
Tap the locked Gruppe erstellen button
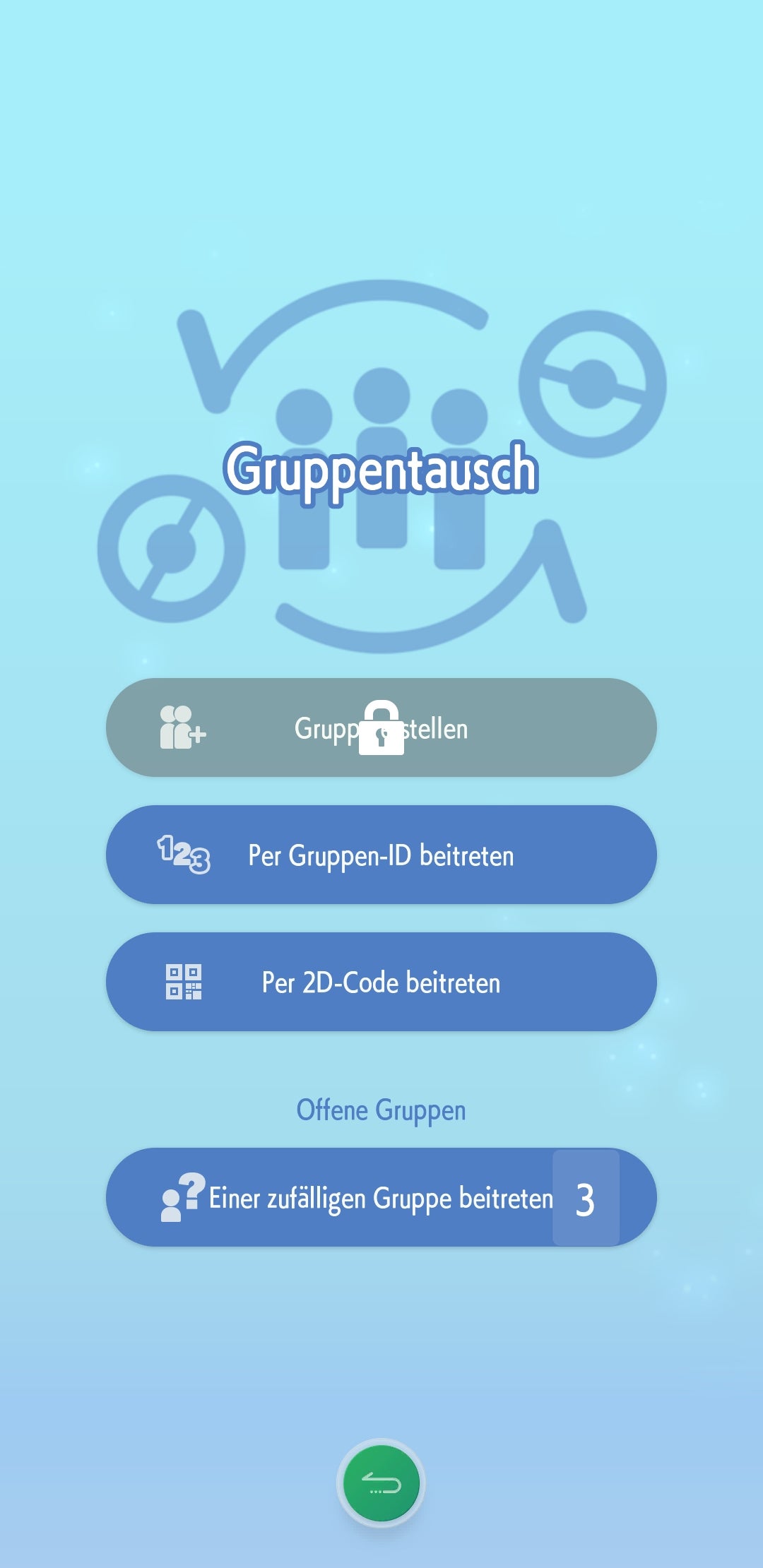[x=381, y=727]
